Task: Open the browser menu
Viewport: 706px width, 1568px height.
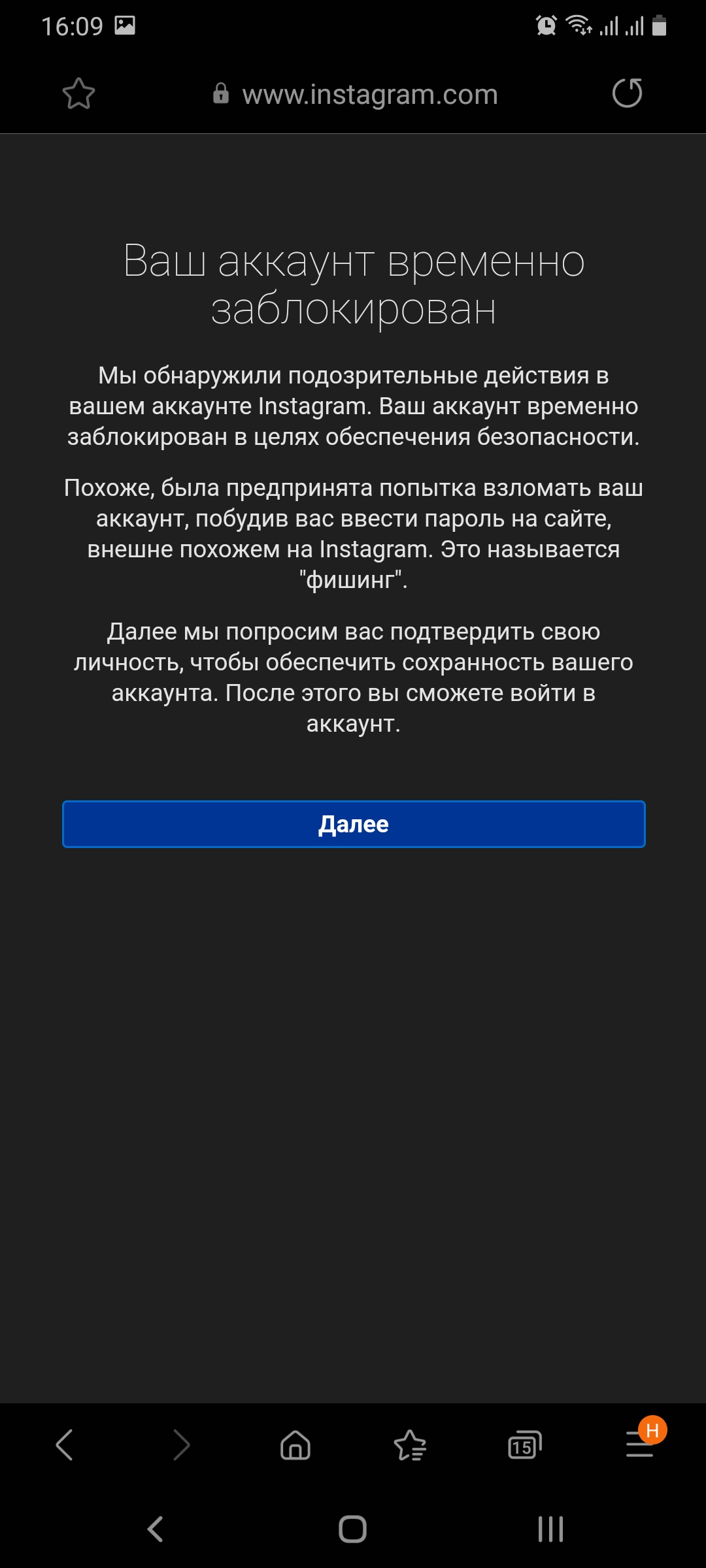Action: coord(641,1443)
